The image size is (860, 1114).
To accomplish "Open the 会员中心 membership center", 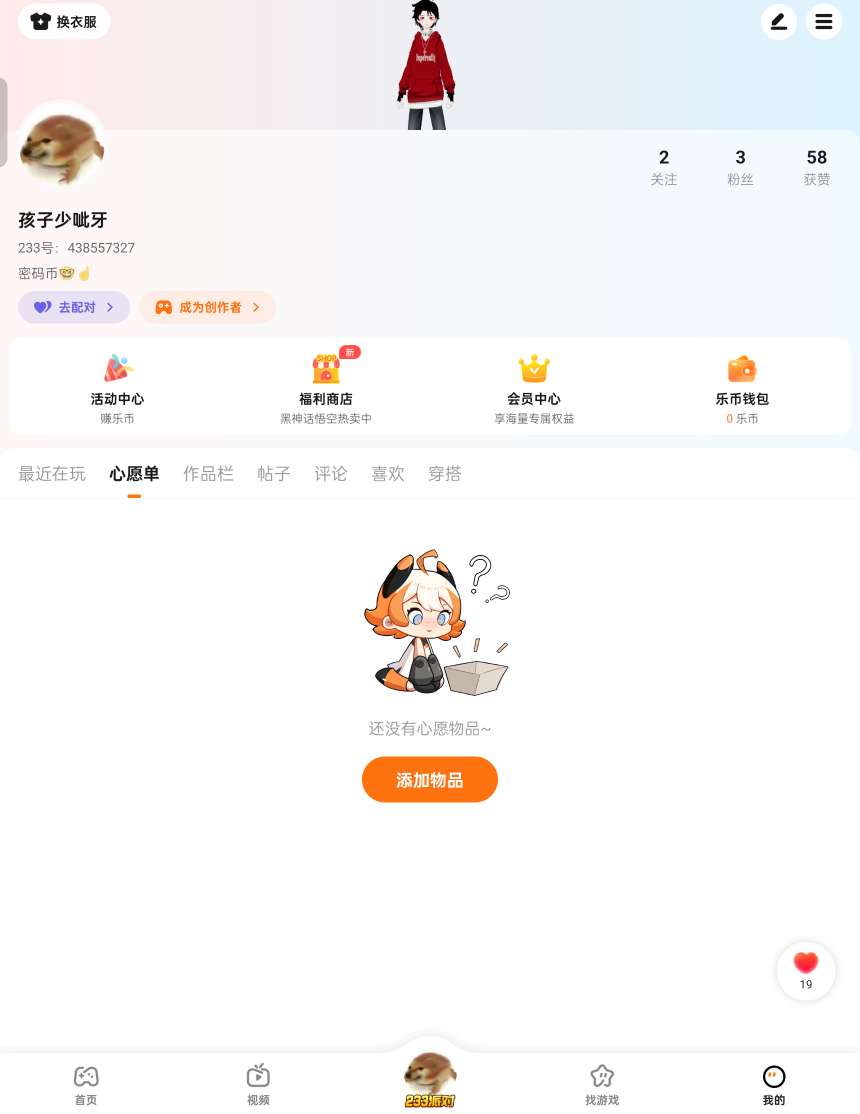I will pyautogui.click(x=534, y=388).
